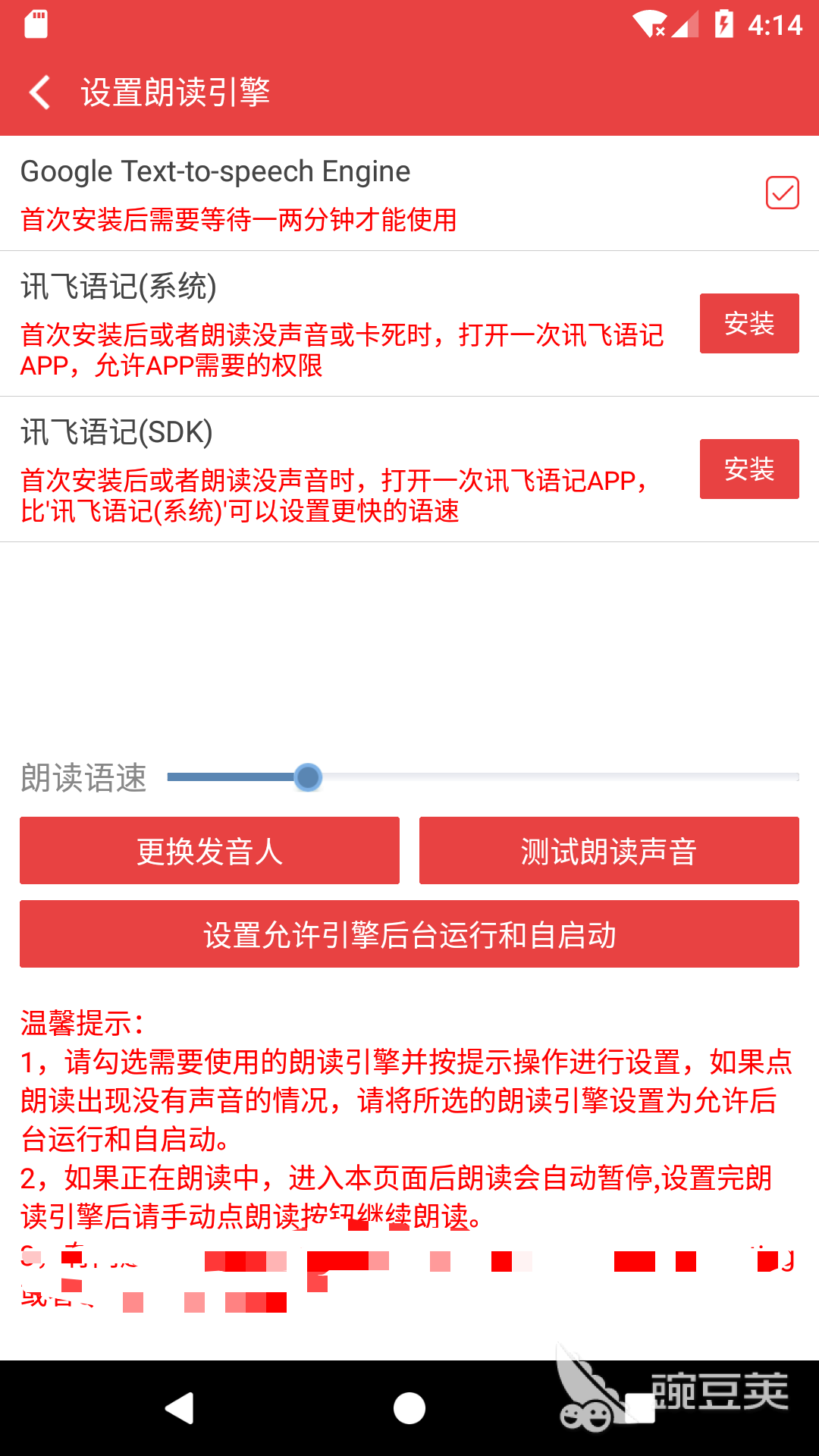
Task: Tap the system back navigation button
Action: [x=180, y=1408]
